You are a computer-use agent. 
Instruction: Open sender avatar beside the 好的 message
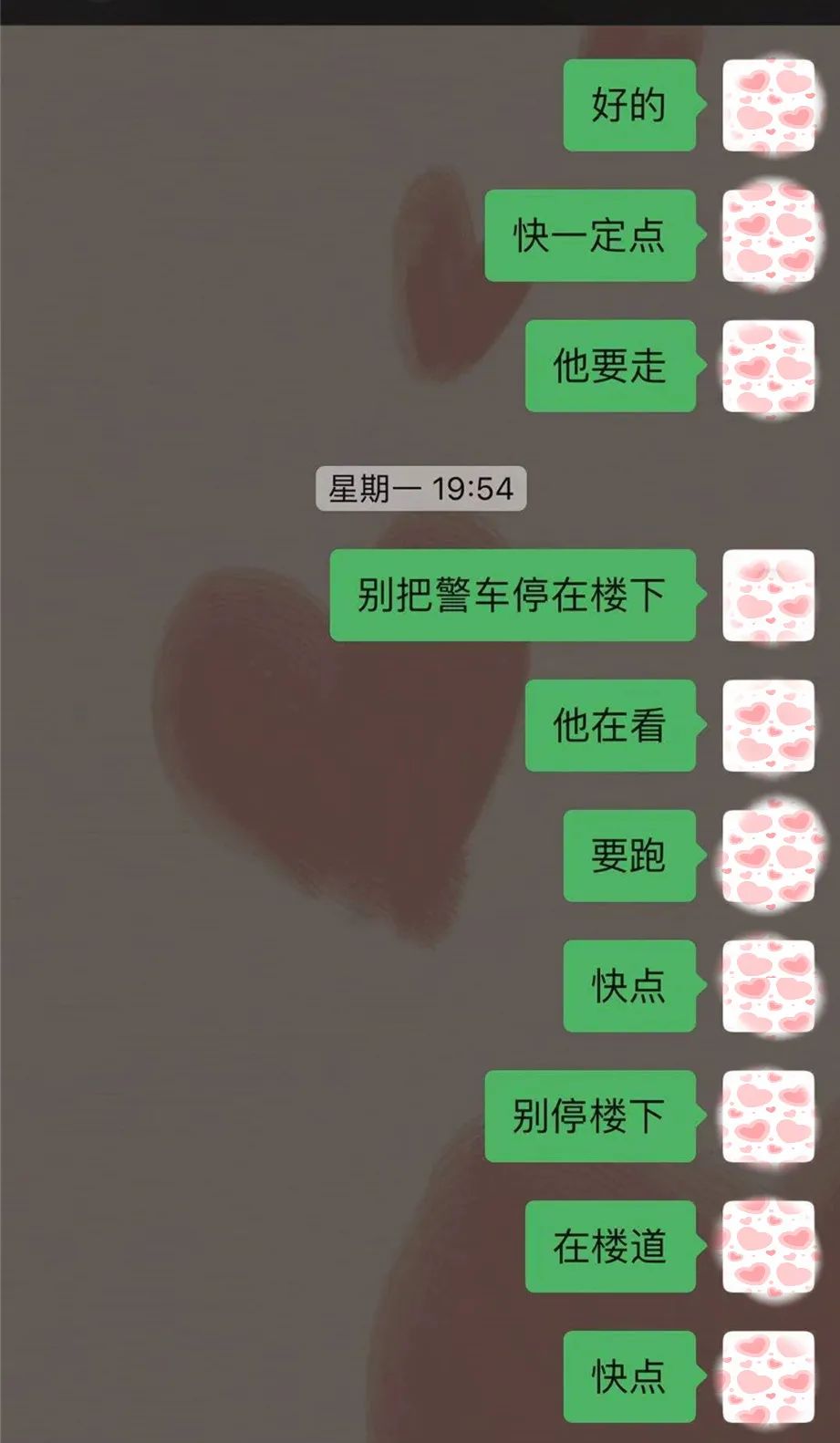coord(768,105)
